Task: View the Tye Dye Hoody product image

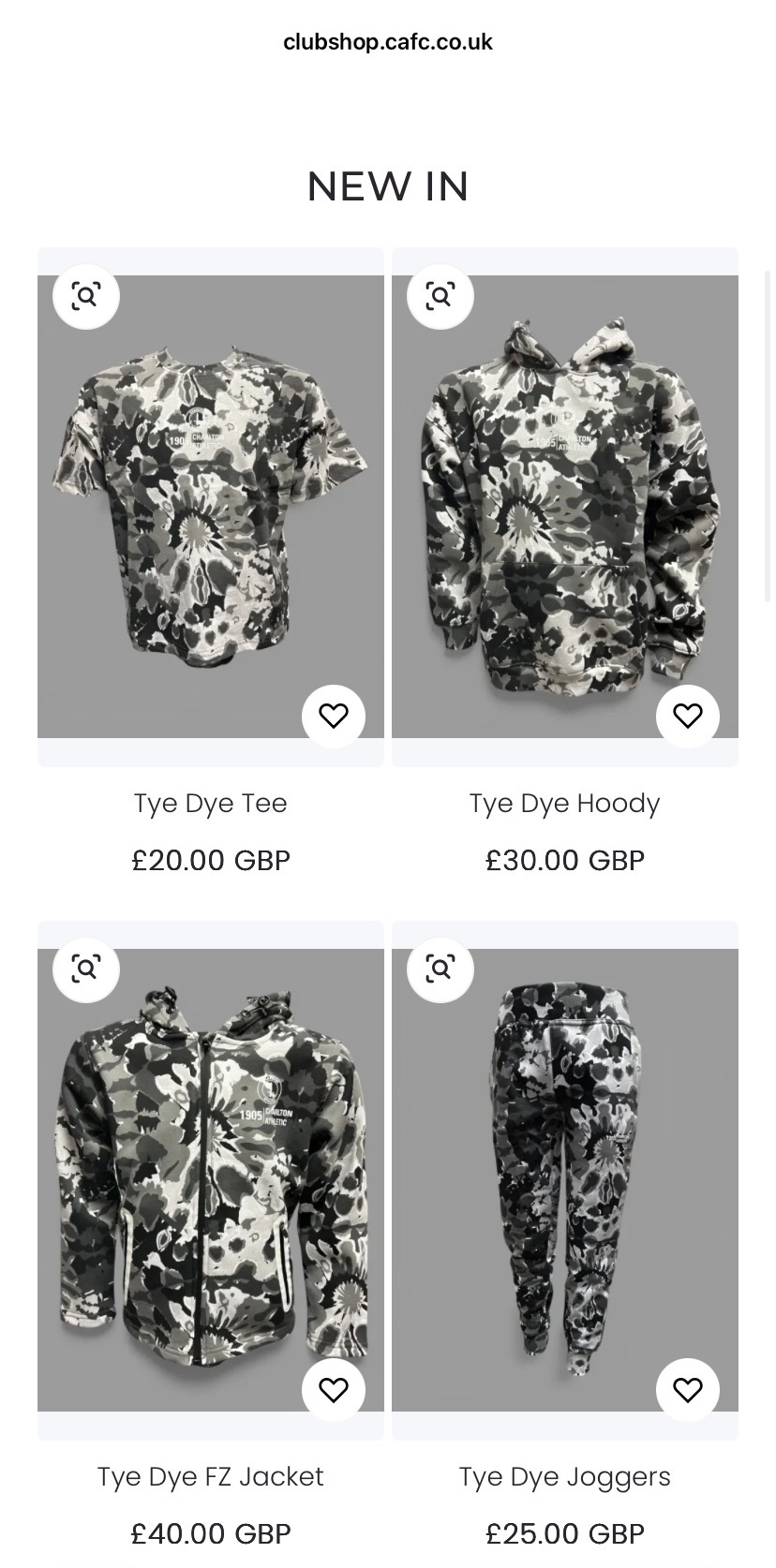Action: (x=565, y=506)
